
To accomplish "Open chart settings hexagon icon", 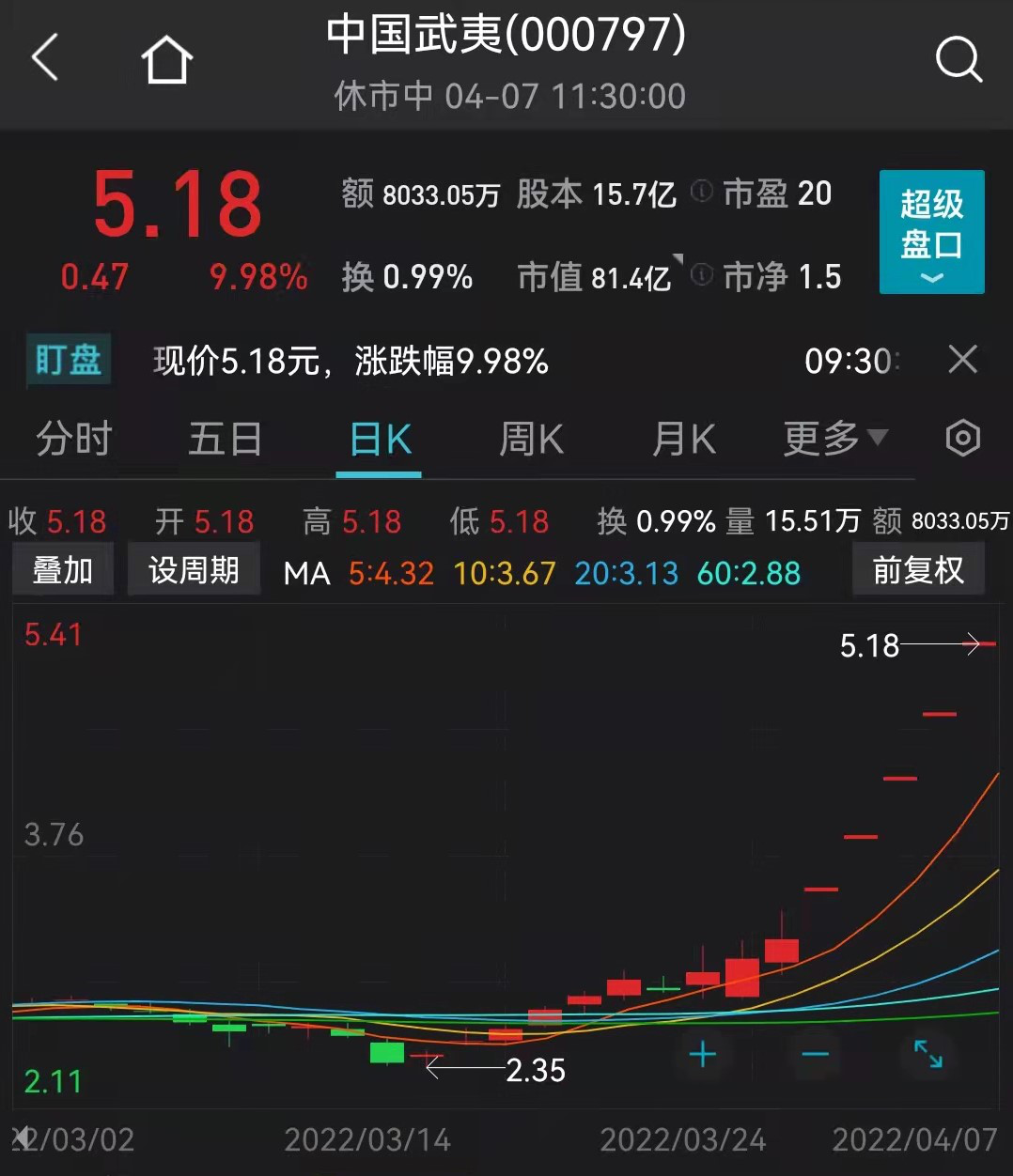I will click(962, 438).
